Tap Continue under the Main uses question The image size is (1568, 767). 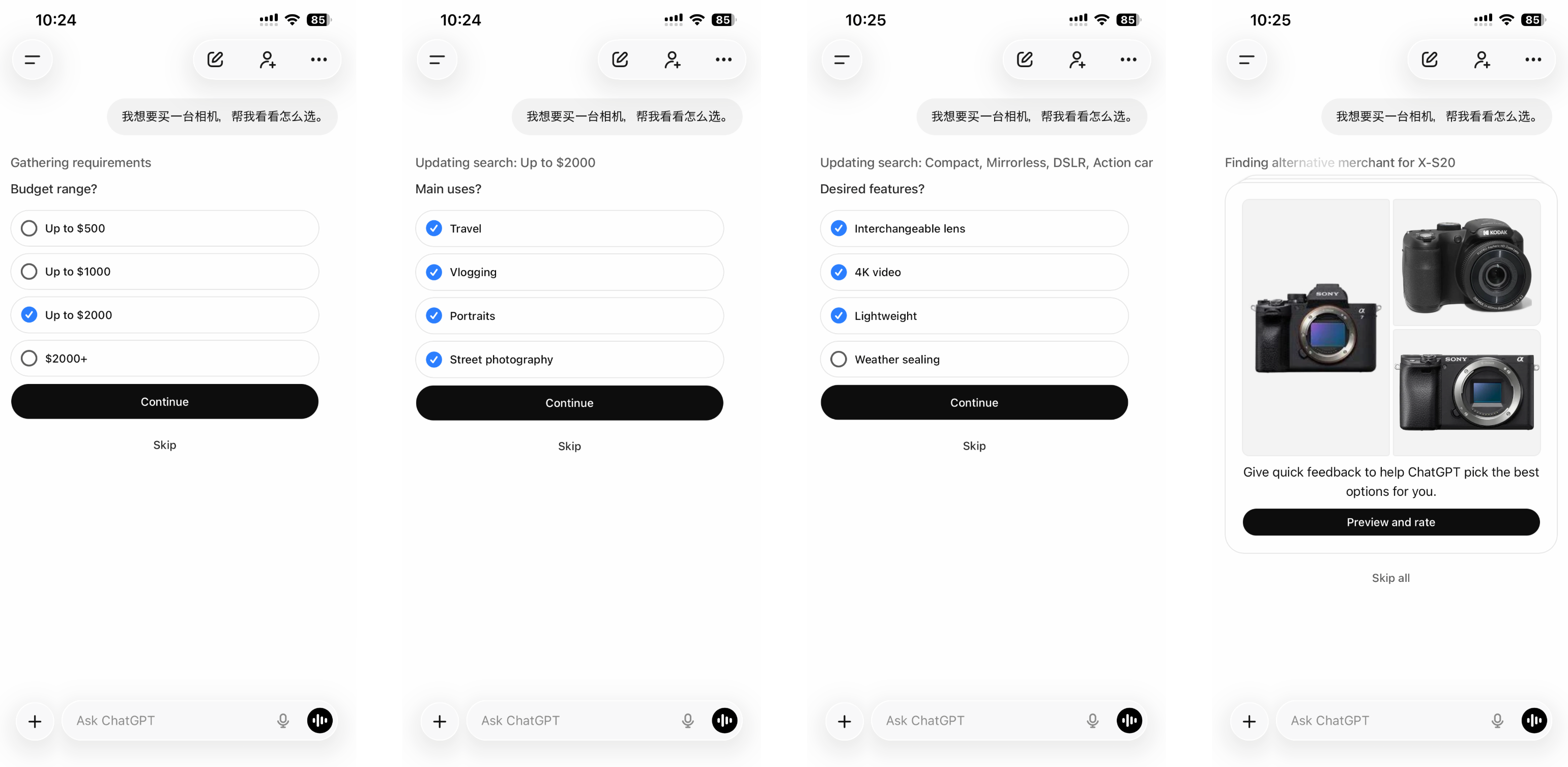click(x=568, y=403)
